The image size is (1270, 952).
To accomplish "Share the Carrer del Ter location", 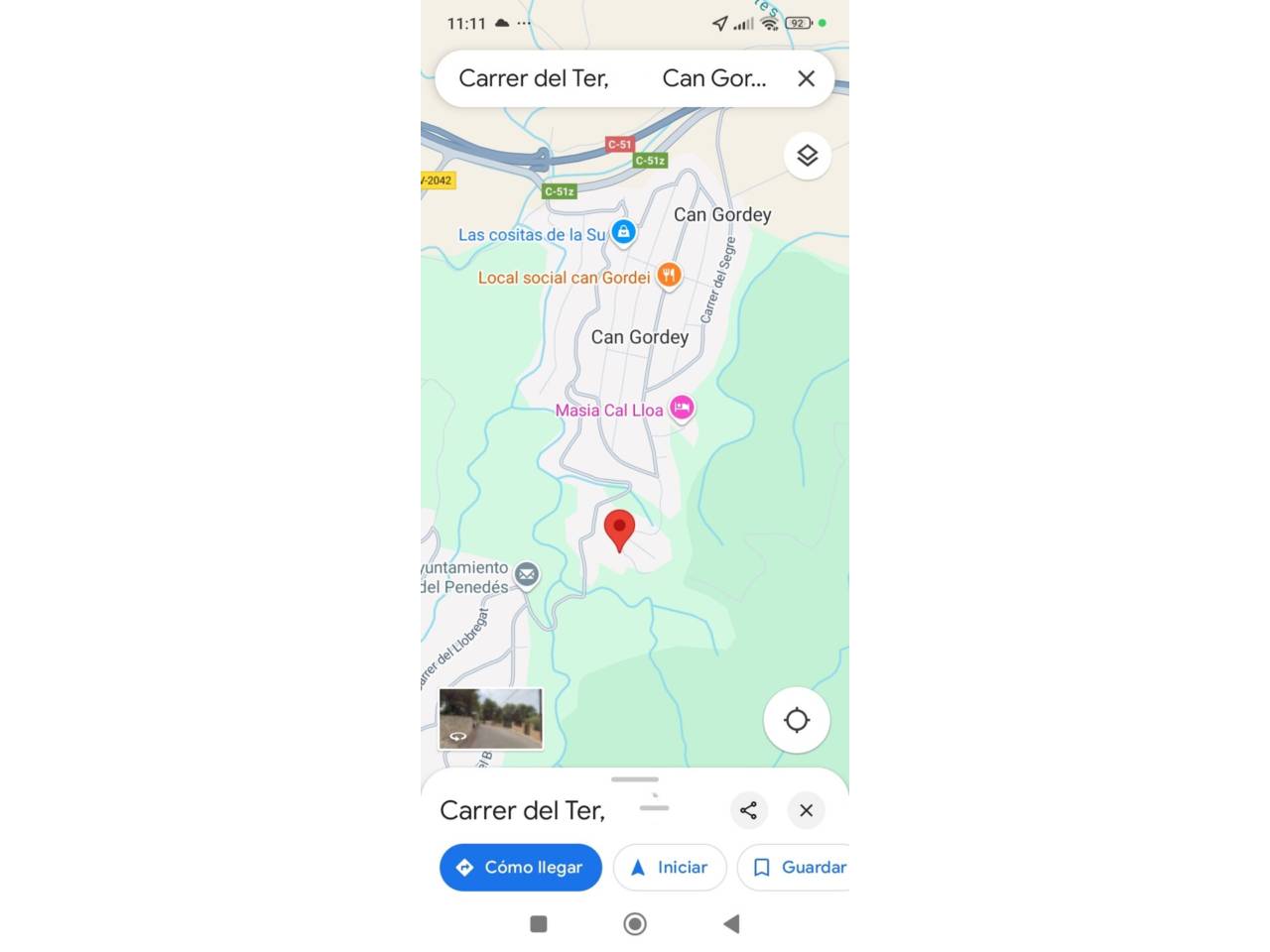I will [x=748, y=810].
